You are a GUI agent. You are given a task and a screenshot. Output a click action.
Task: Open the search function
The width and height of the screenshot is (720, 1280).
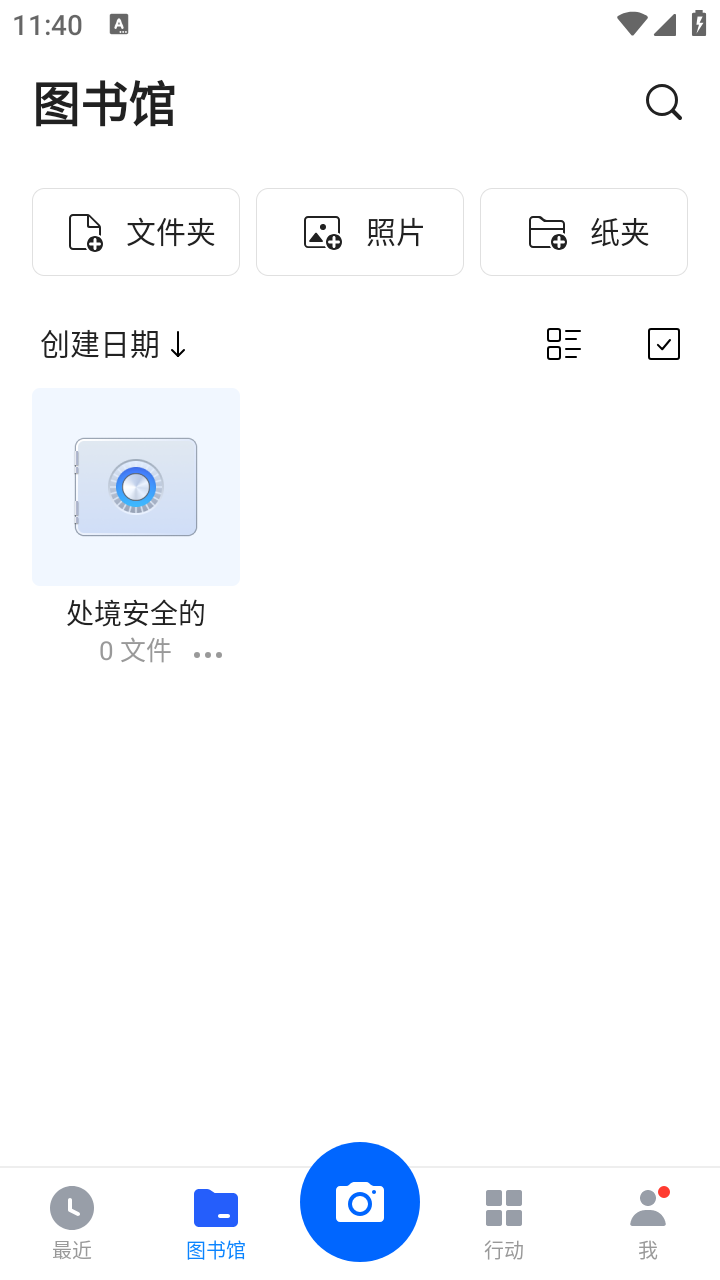click(x=663, y=102)
